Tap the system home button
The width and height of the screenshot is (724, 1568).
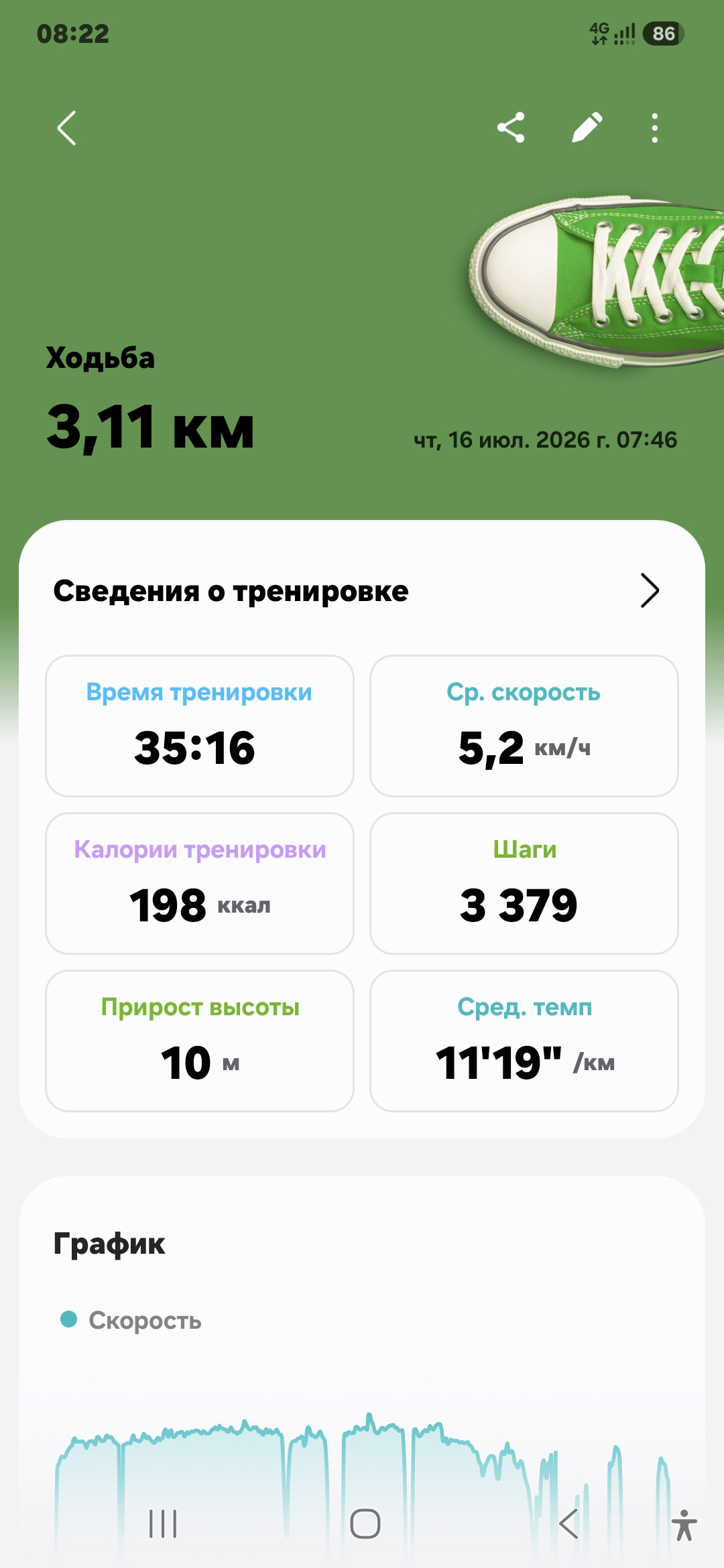[365, 1524]
